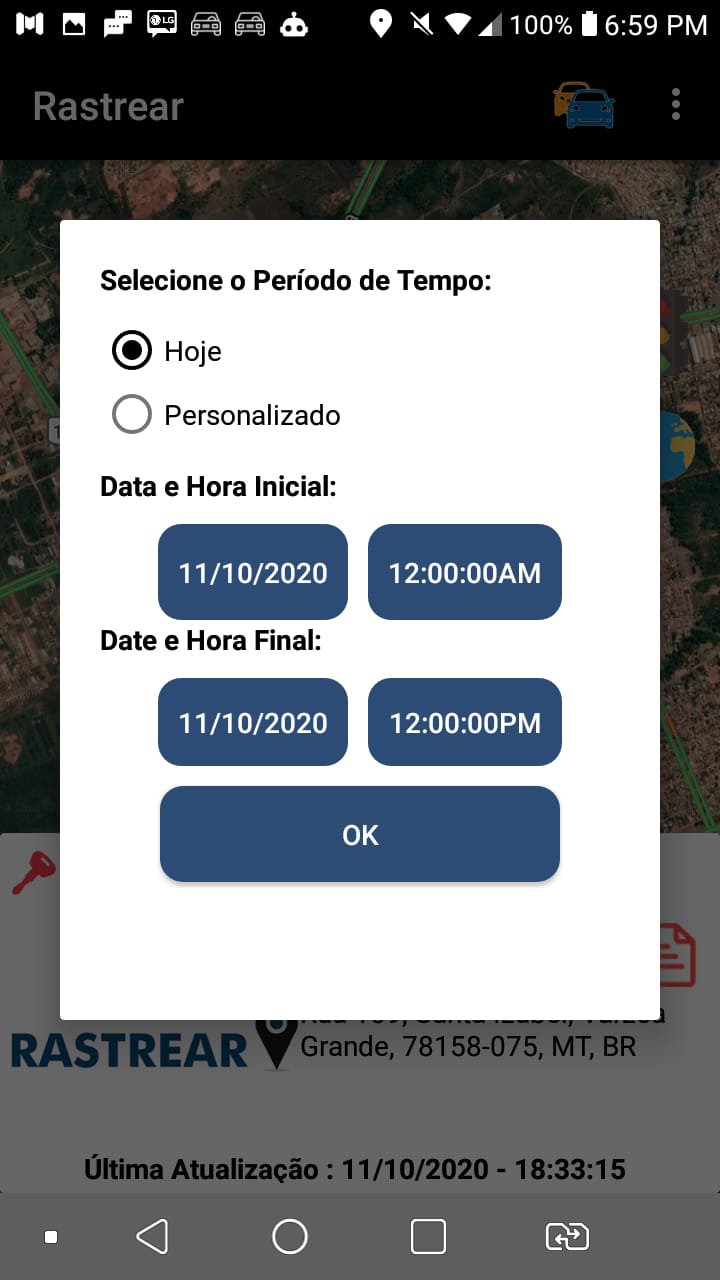Confirm the period with OK

tap(360, 835)
